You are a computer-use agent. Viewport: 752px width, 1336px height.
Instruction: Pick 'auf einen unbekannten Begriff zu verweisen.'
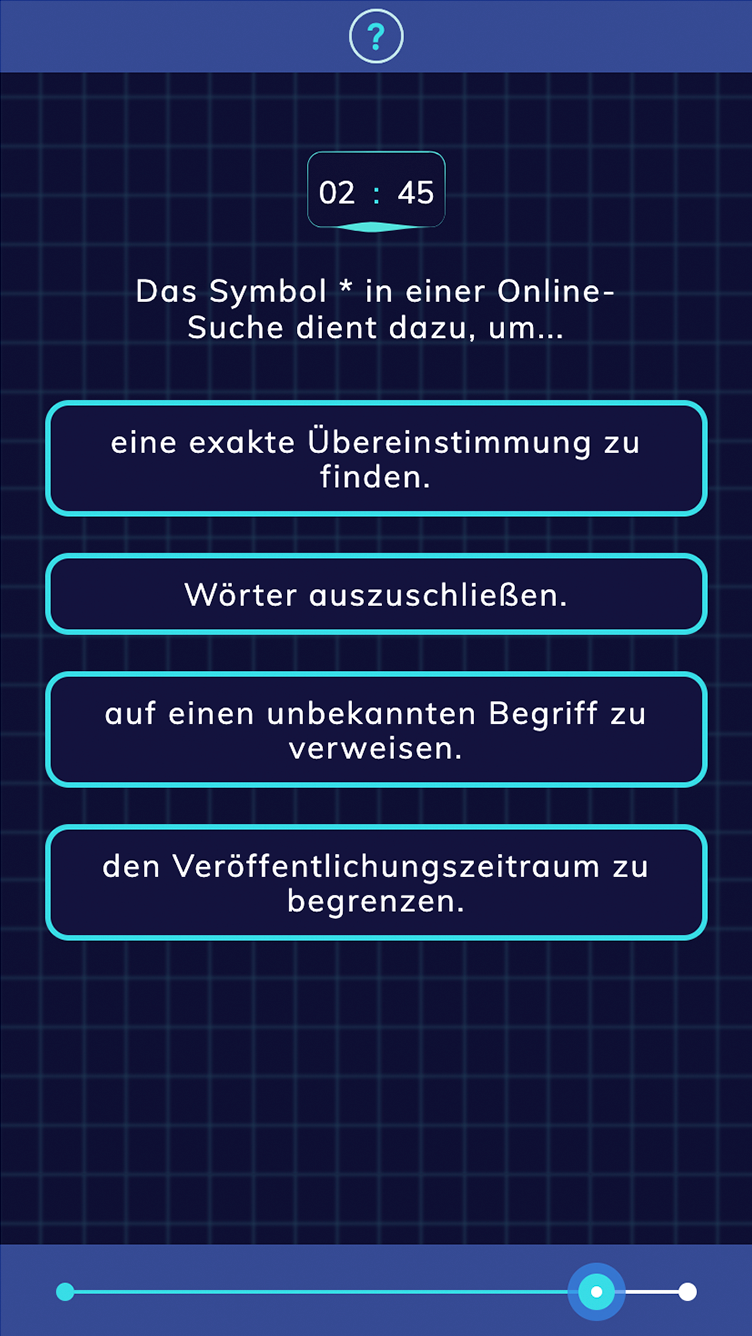pyautogui.click(x=376, y=729)
